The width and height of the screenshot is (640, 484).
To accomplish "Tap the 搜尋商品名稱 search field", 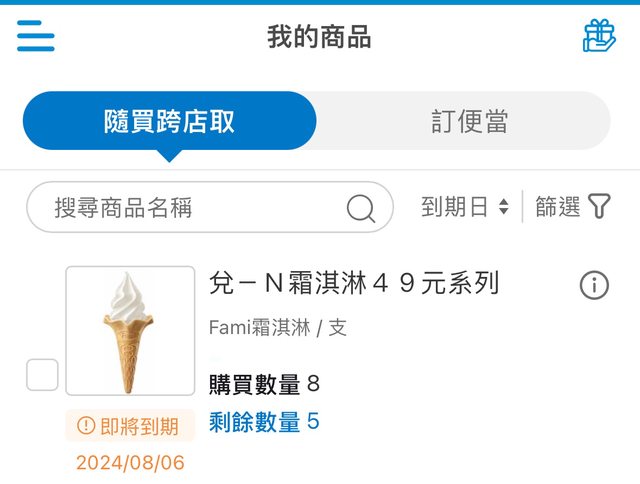I will 190,207.
